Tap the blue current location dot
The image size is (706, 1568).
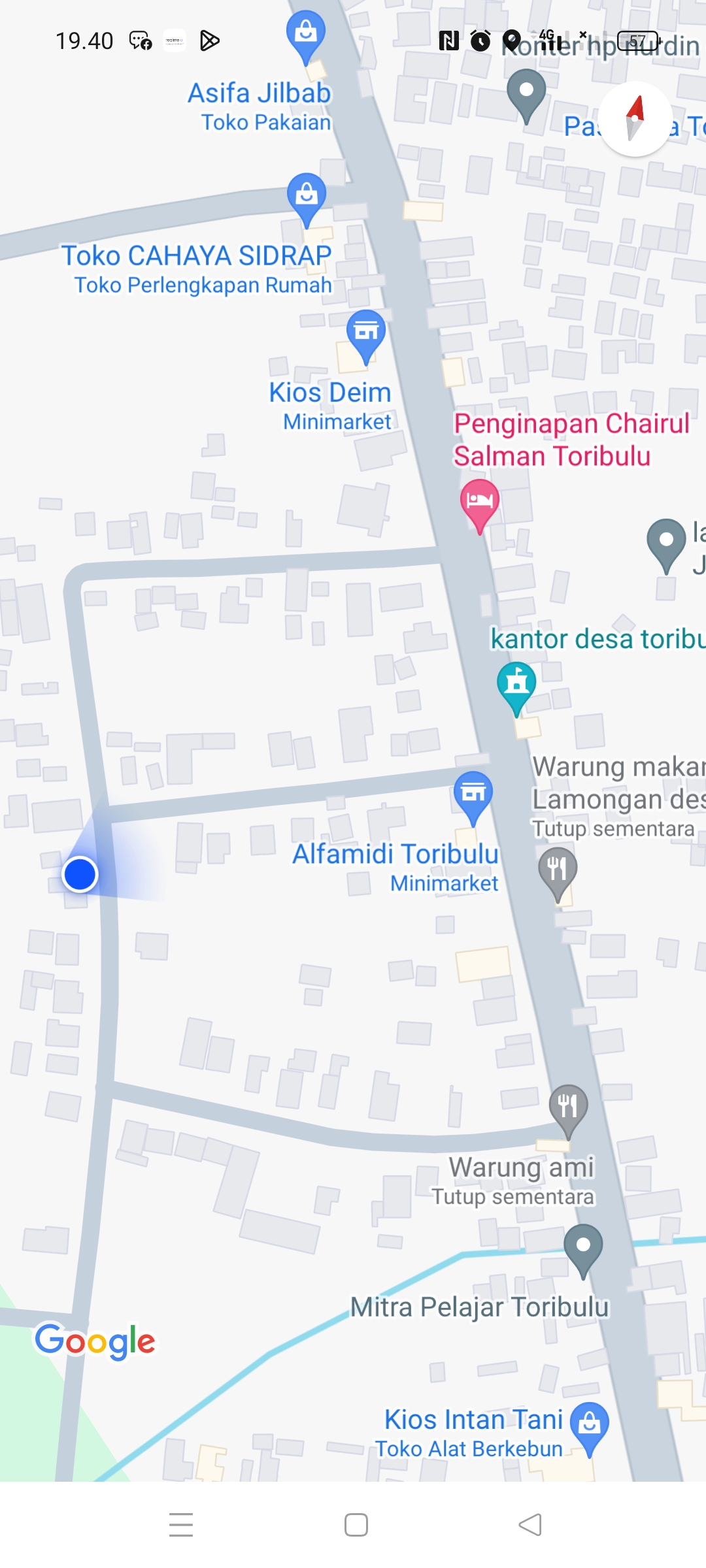80,874
